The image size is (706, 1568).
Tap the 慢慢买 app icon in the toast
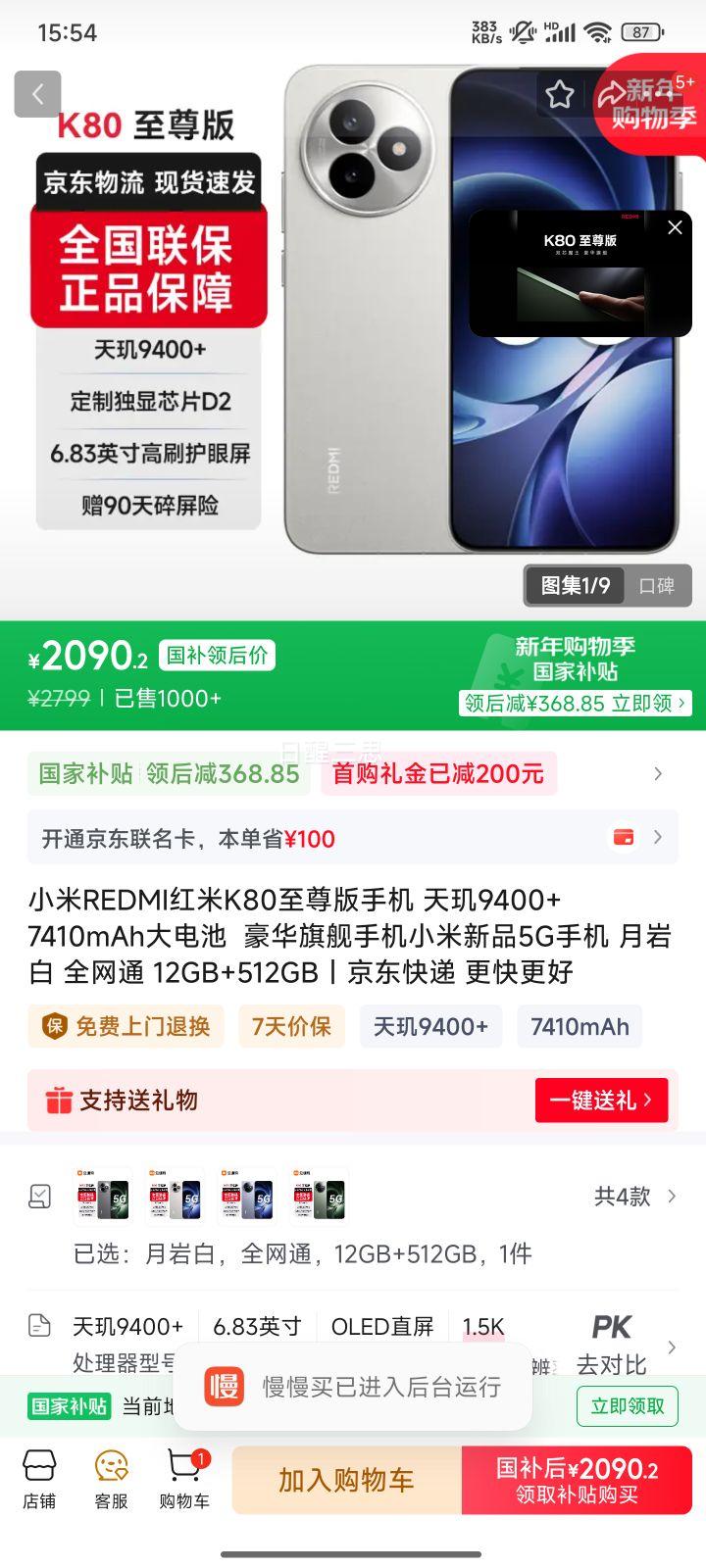tap(224, 1387)
